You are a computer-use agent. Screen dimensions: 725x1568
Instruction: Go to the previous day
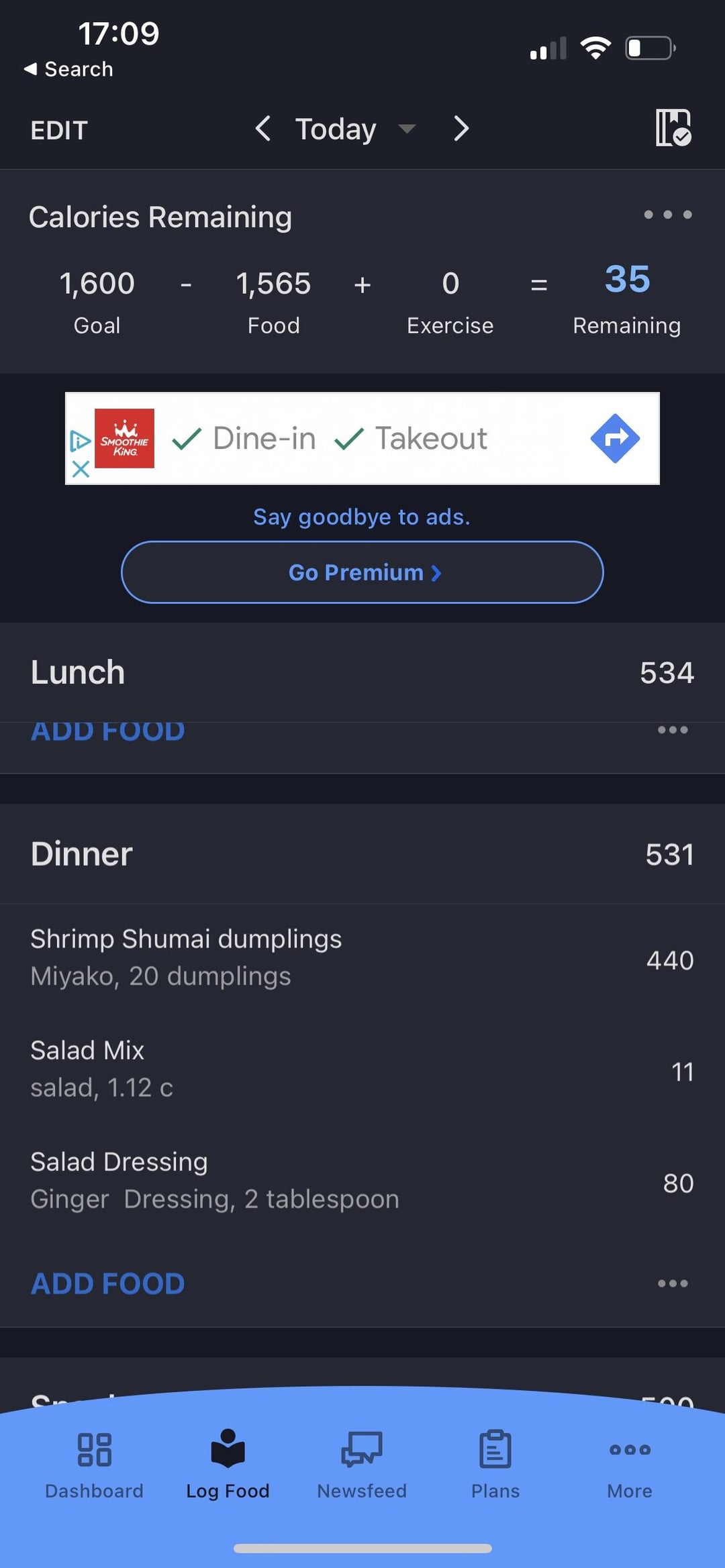(x=263, y=128)
